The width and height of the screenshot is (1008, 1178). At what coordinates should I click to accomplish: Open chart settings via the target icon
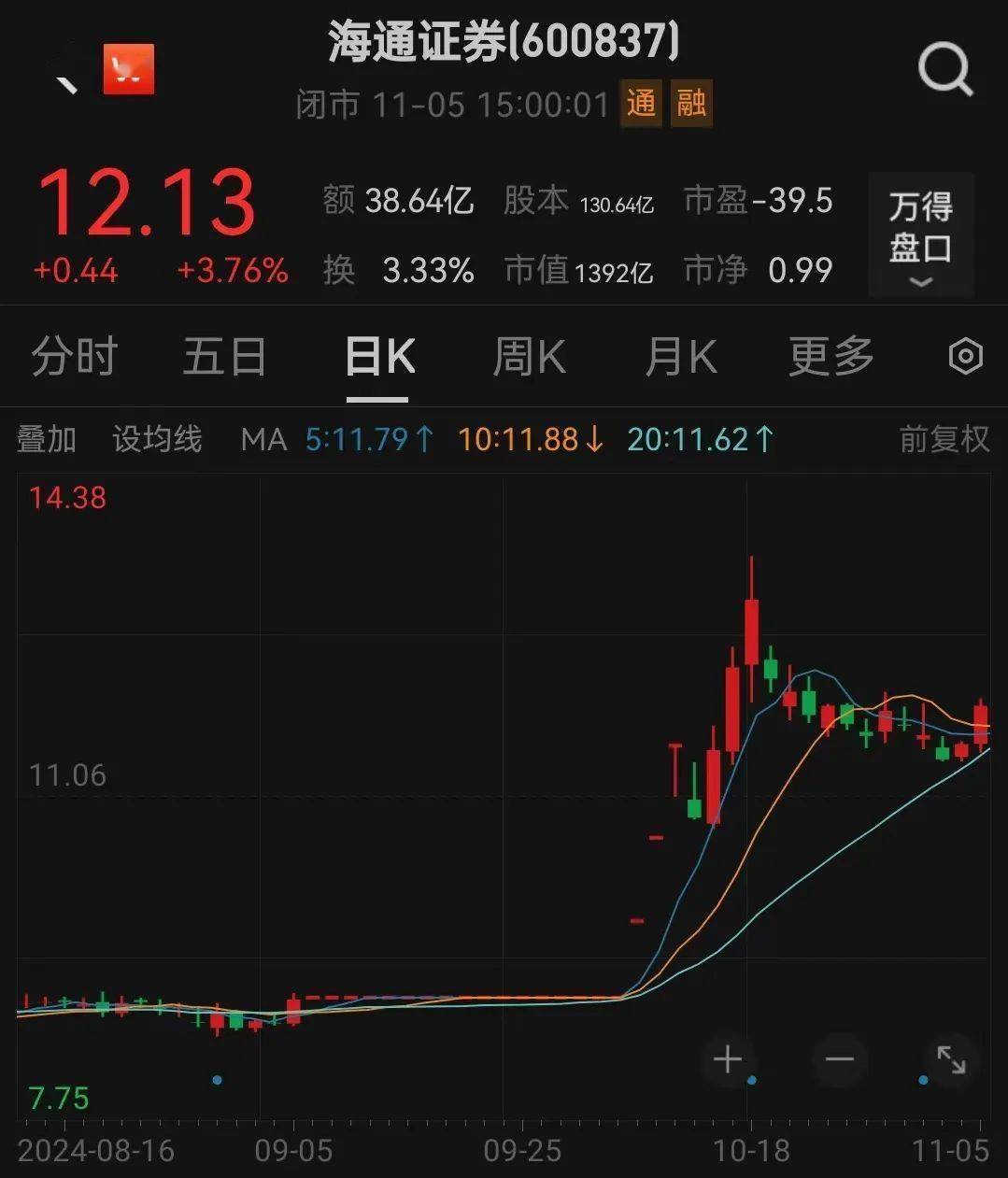(x=965, y=356)
